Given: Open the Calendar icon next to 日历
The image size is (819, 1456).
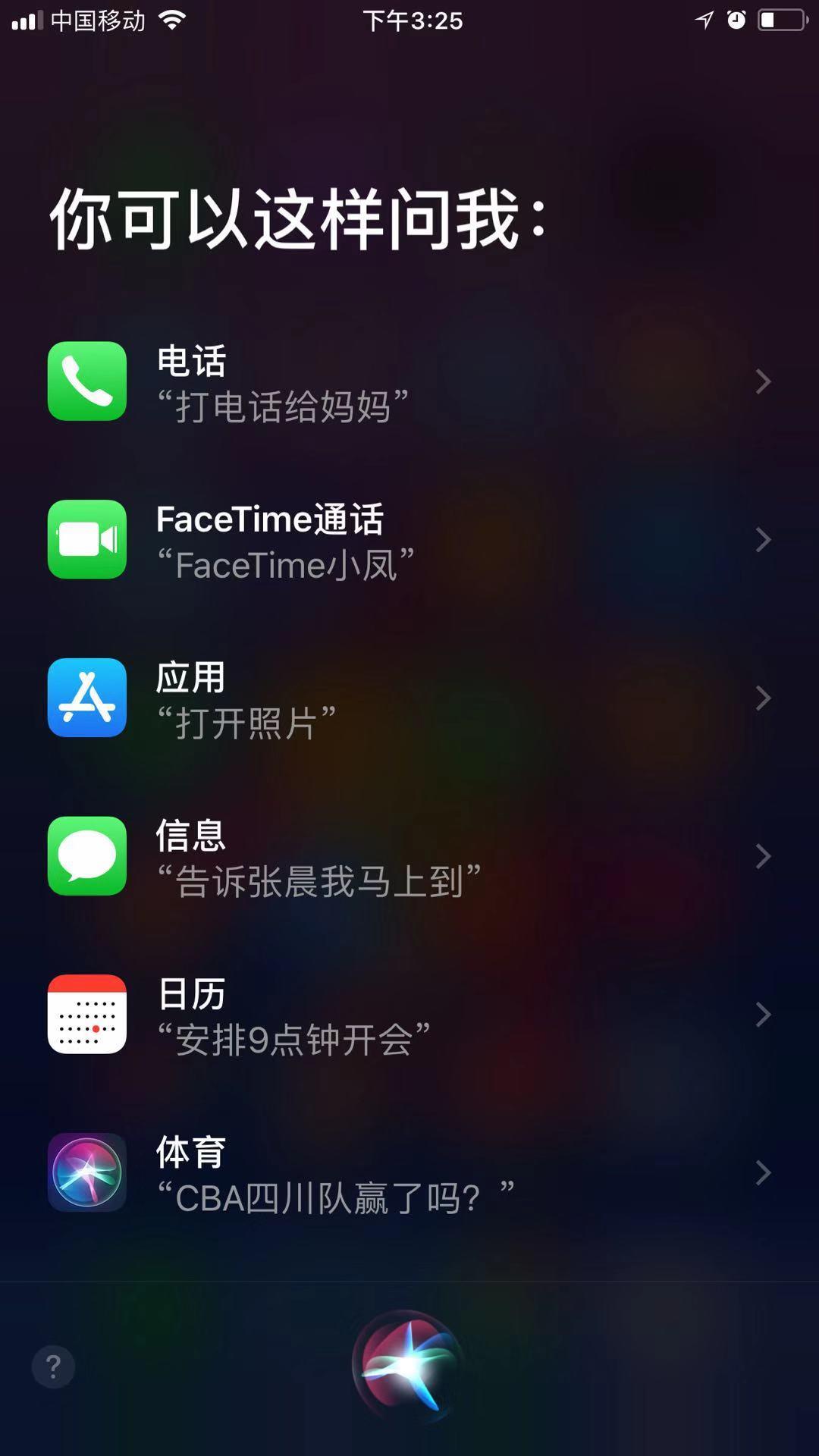Looking at the screenshot, I should click(86, 1015).
